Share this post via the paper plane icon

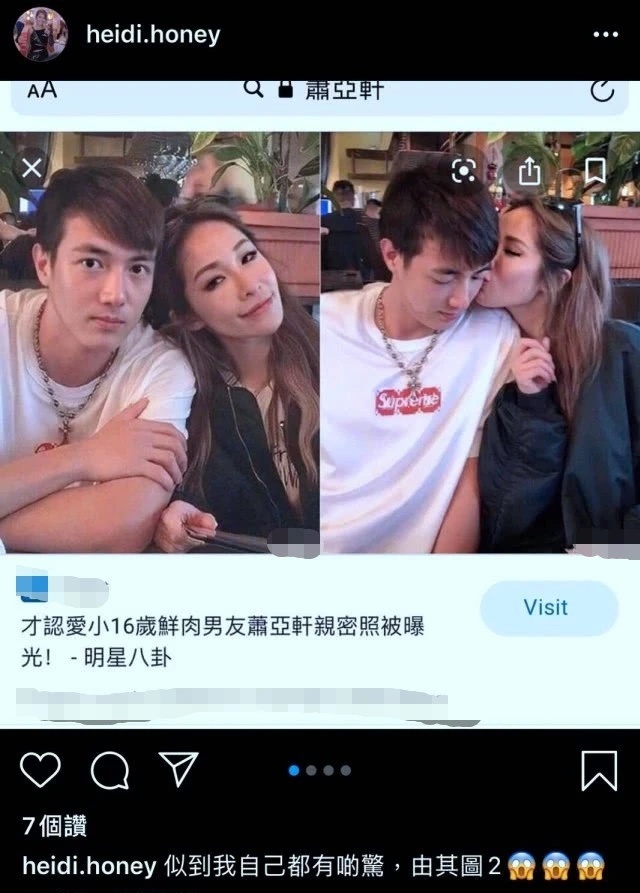[x=178, y=769]
